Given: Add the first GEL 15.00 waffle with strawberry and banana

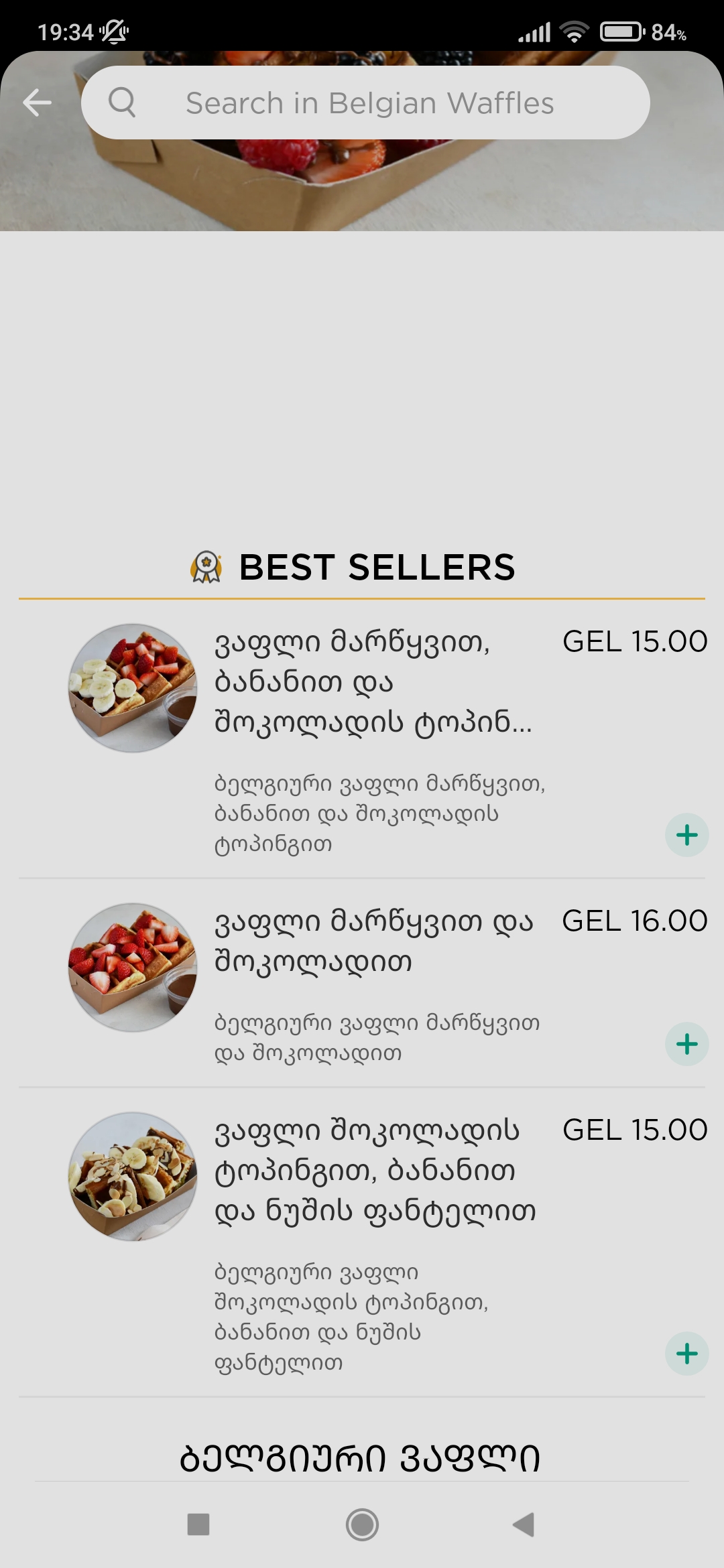Looking at the screenshot, I should [x=686, y=835].
